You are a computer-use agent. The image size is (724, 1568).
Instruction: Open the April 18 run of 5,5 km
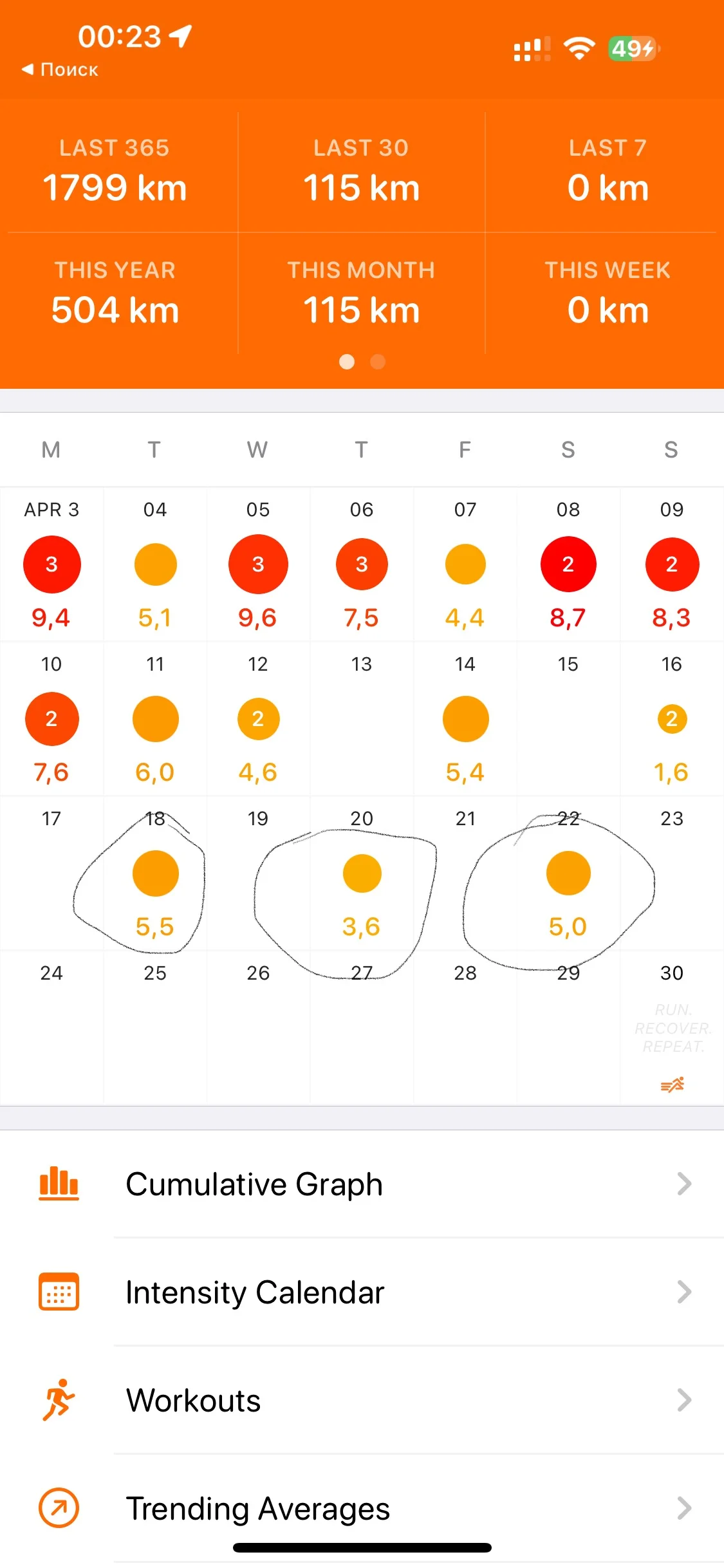point(155,873)
